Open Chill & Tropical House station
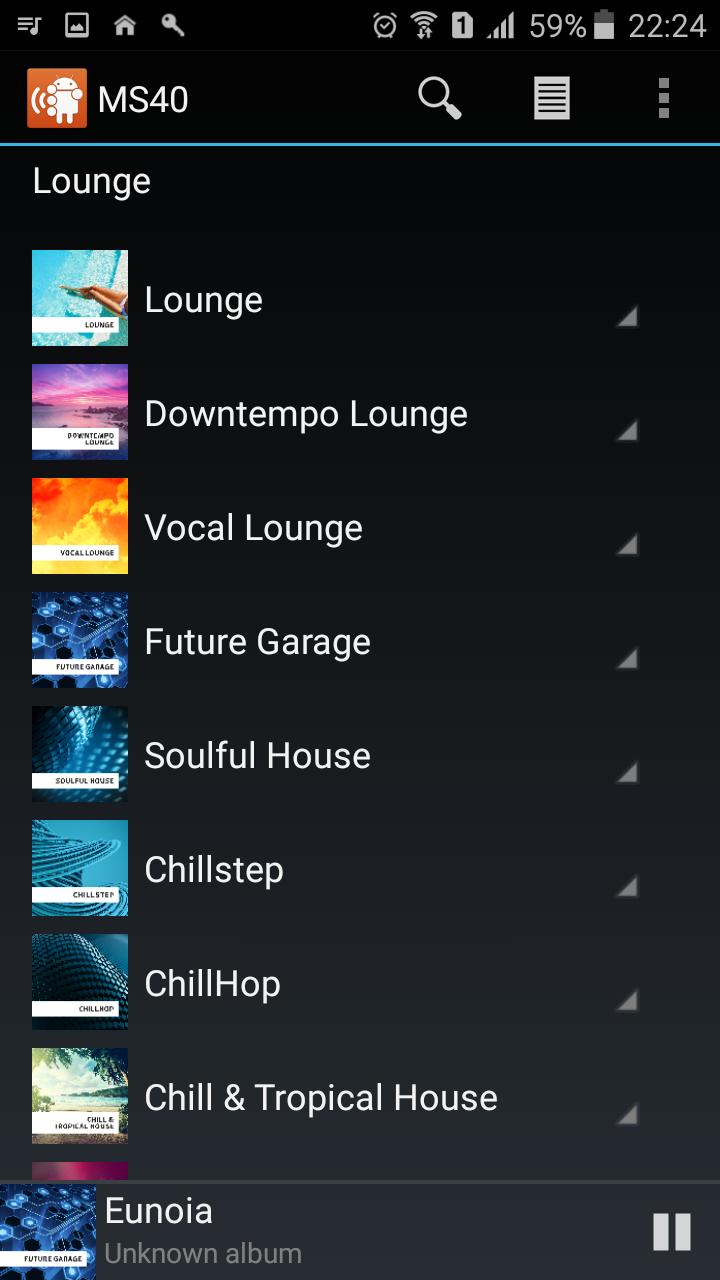Image resolution: width=720 pixels, height=1280 pixels. tap(321, 1097)
